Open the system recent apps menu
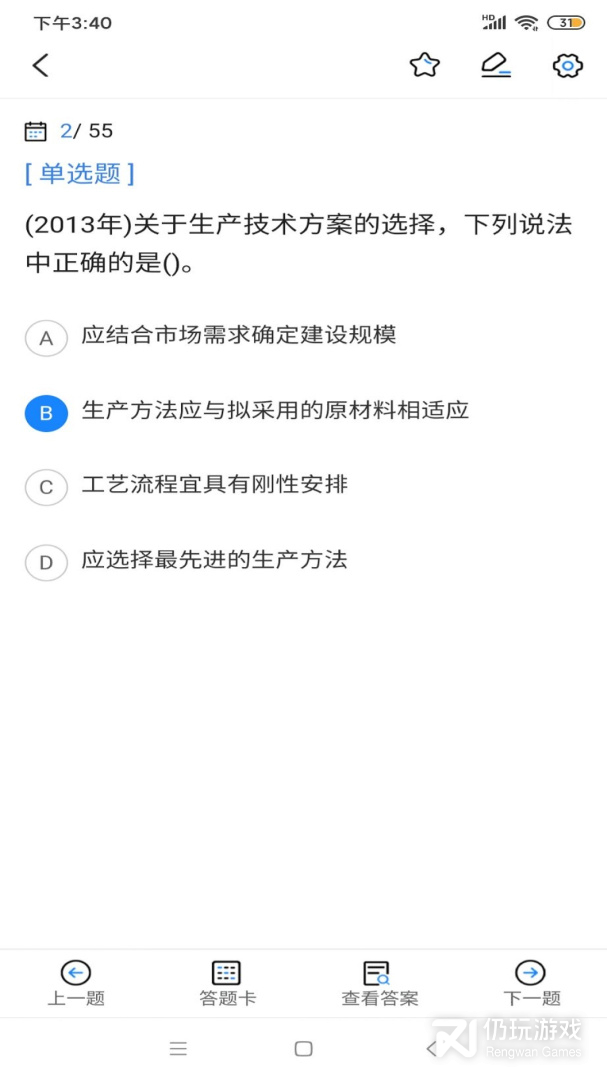 (178, 1048)
